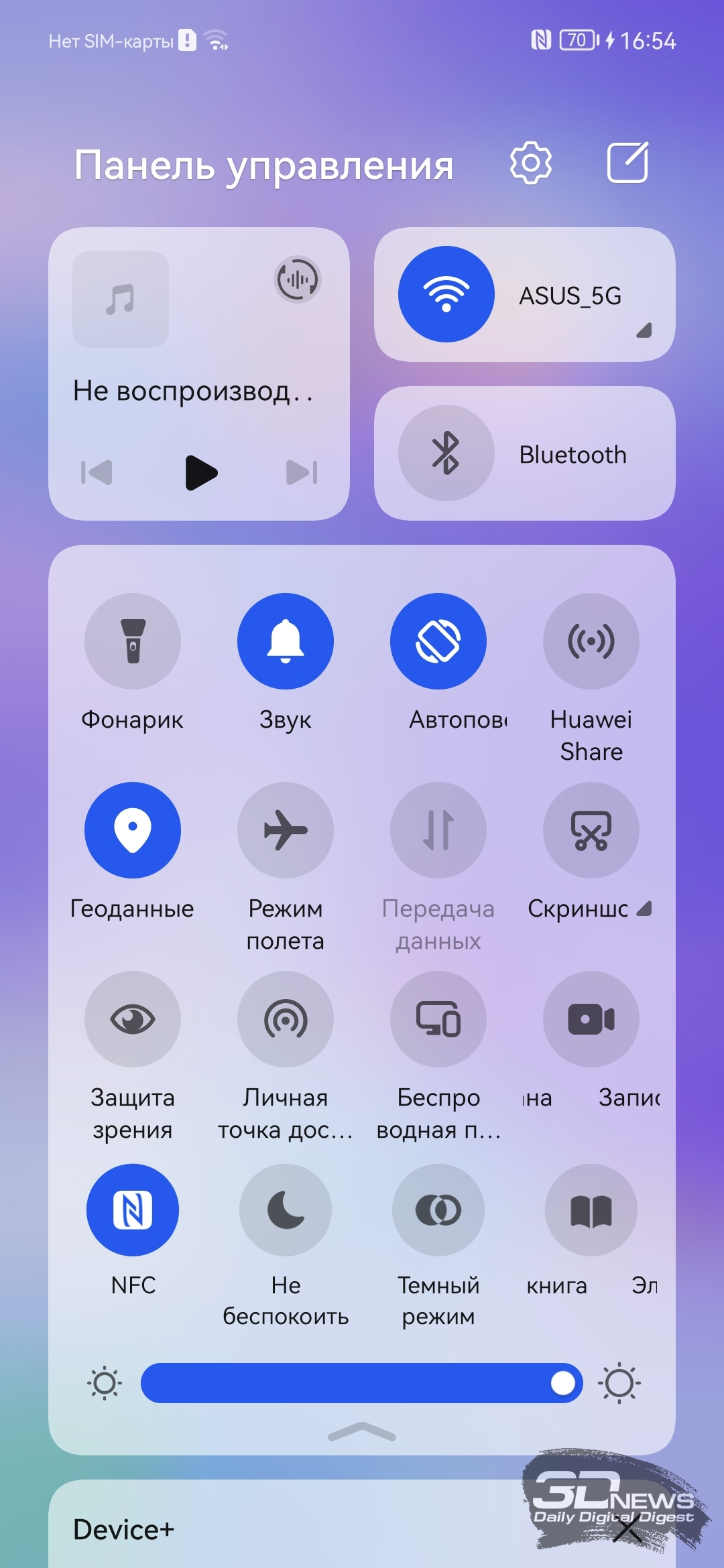Turn on Фонарик flashlight

[133, 641]
